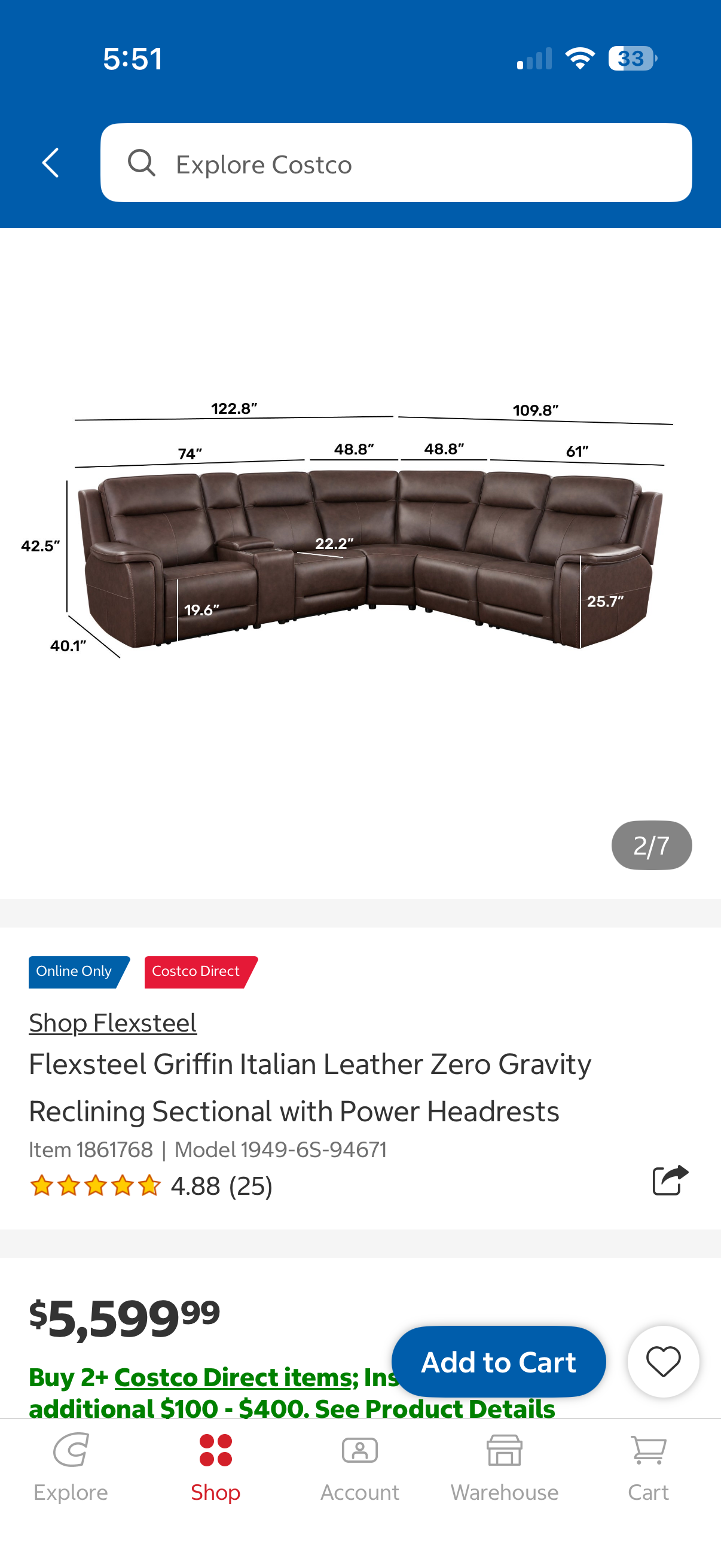
Task: Tap Add to Cart
Action: click(x=499, y=1362)
